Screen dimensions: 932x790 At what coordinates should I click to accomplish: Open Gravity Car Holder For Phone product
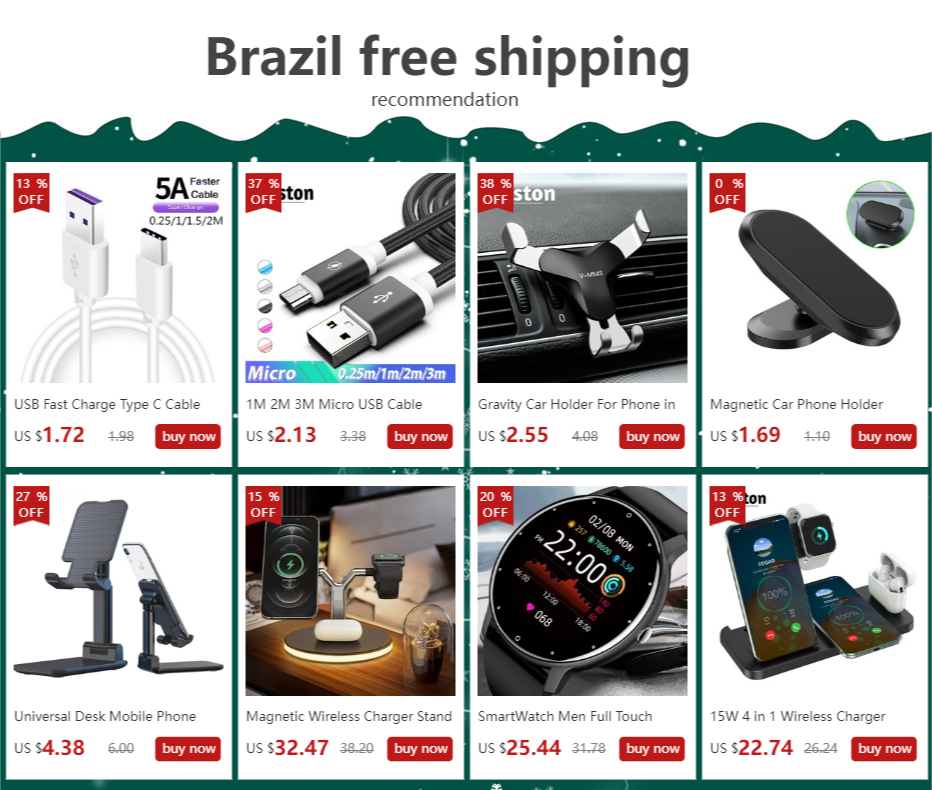tap(582, 280)
